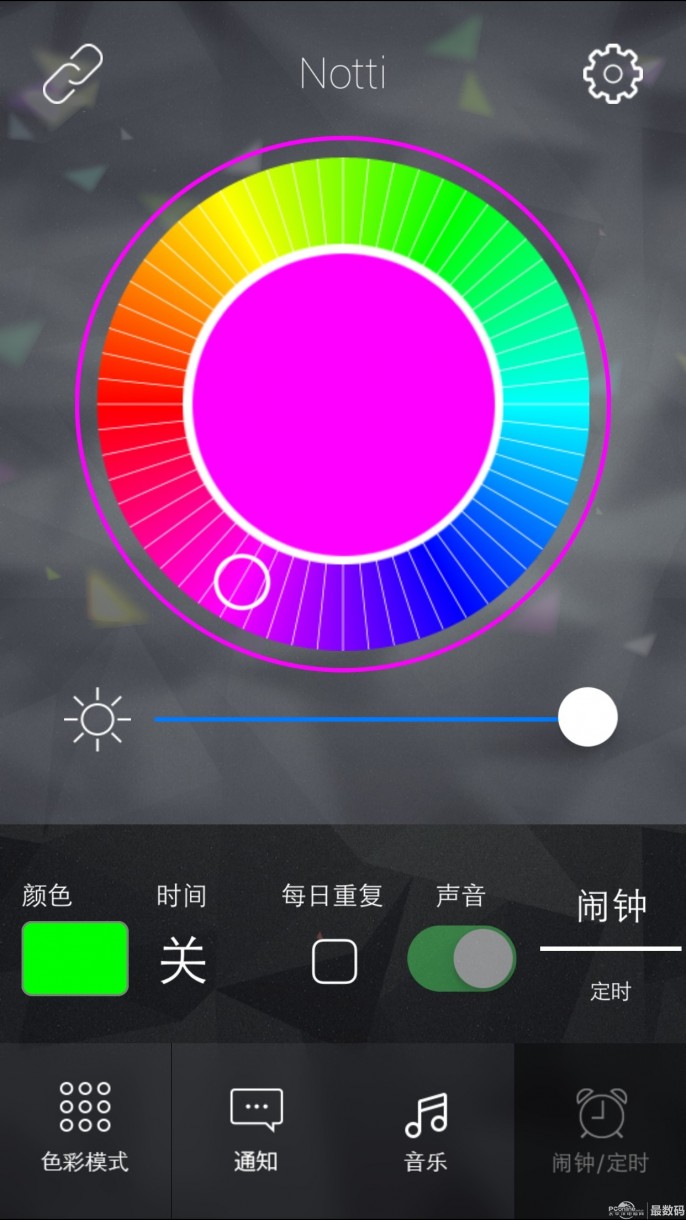686x1220 pixels.
Task: Go to the 音乐 music tab
Action: click(426, 1130)
